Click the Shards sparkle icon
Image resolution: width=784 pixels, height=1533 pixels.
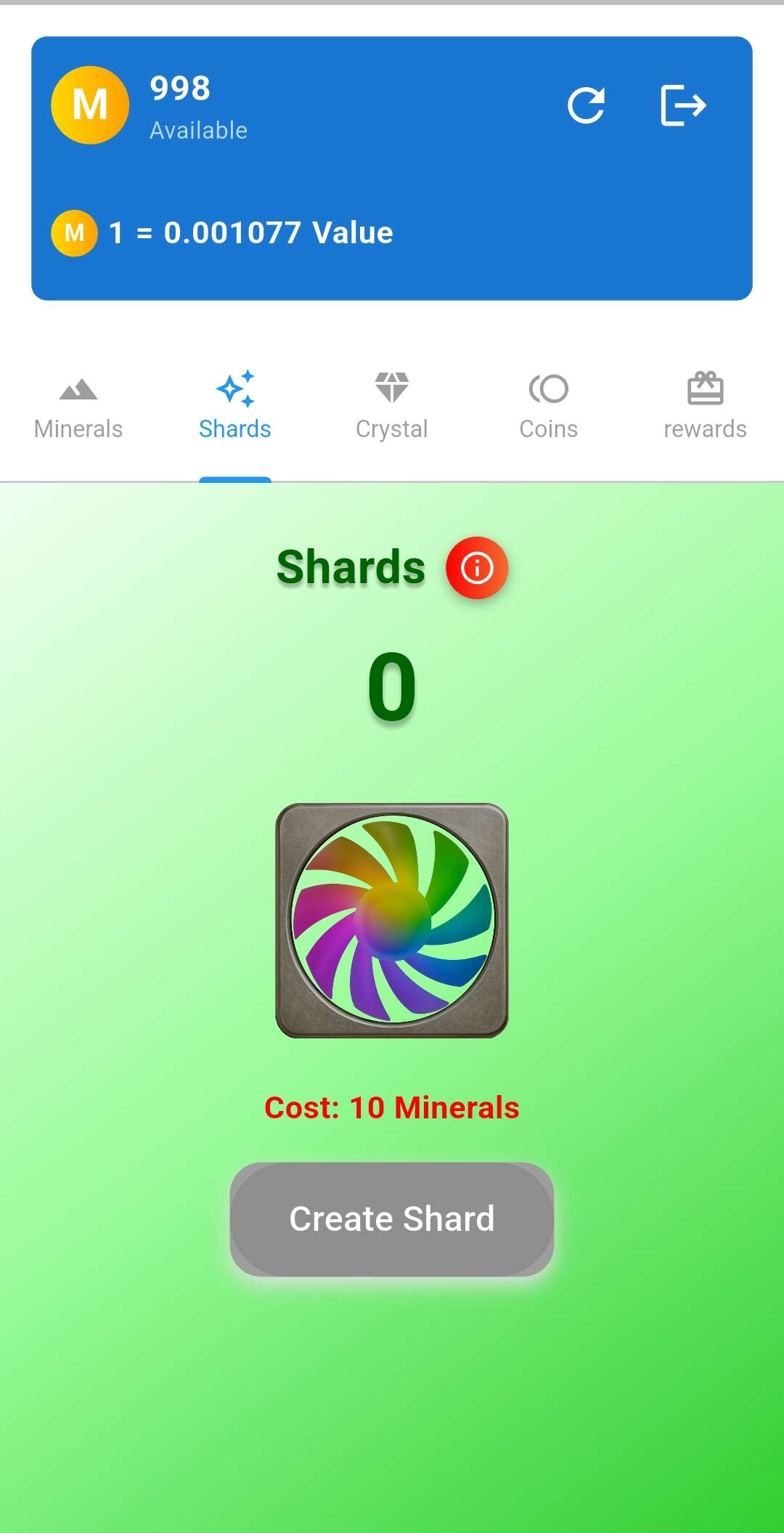234,389
